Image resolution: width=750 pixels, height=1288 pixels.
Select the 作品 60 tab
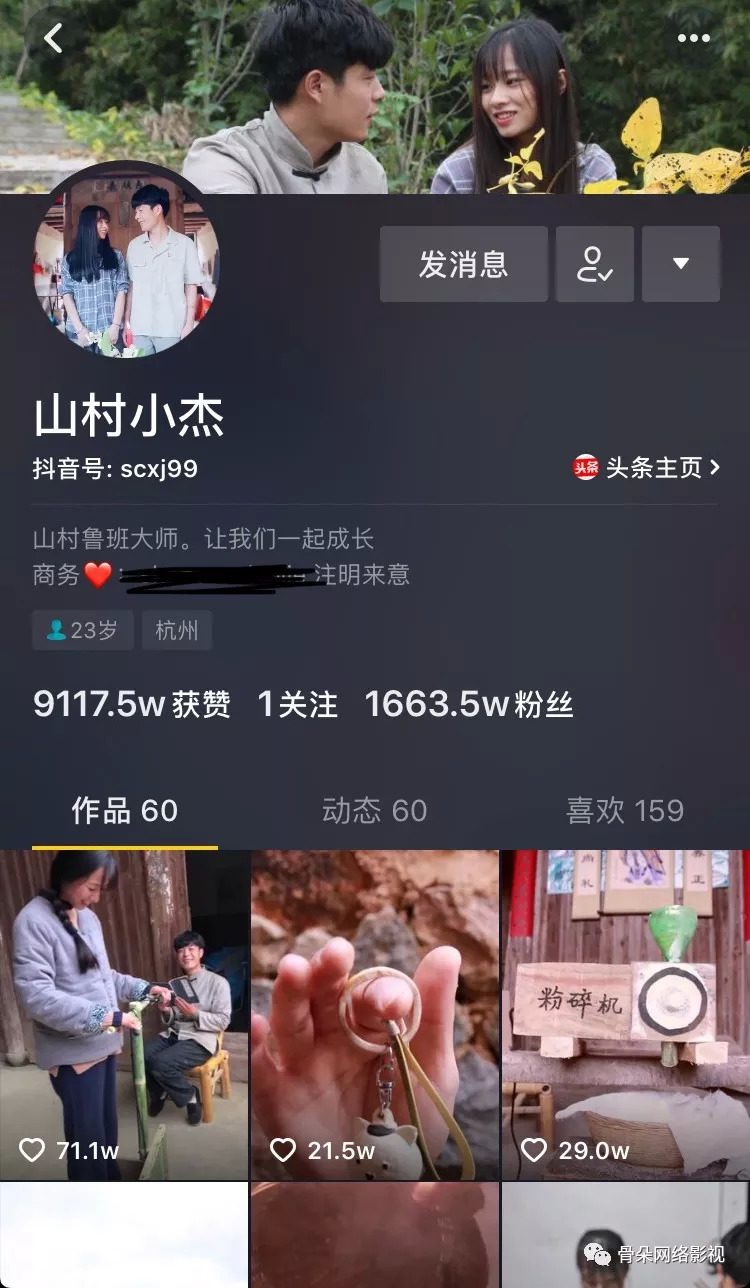(124, 811)
